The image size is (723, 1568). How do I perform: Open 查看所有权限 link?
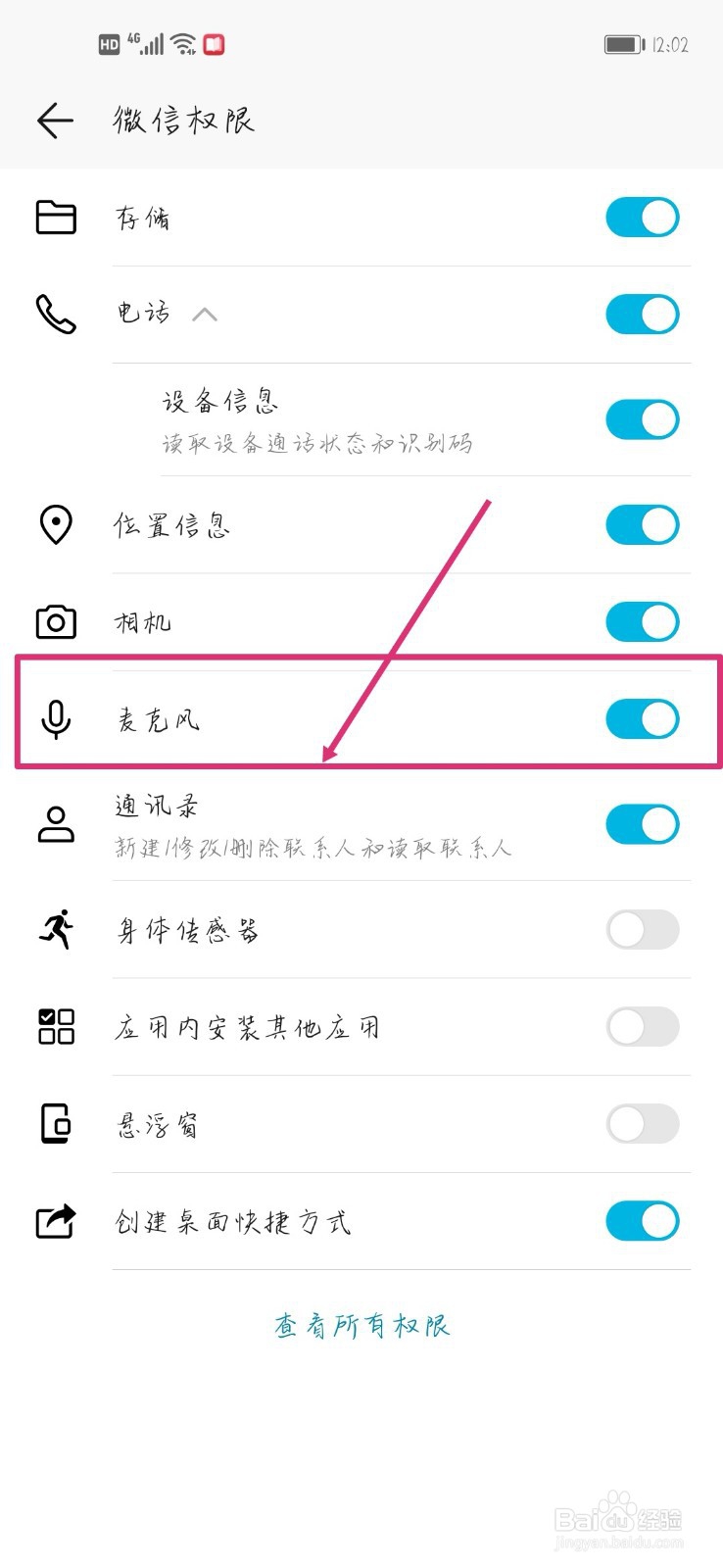(x=361, y=1325)
